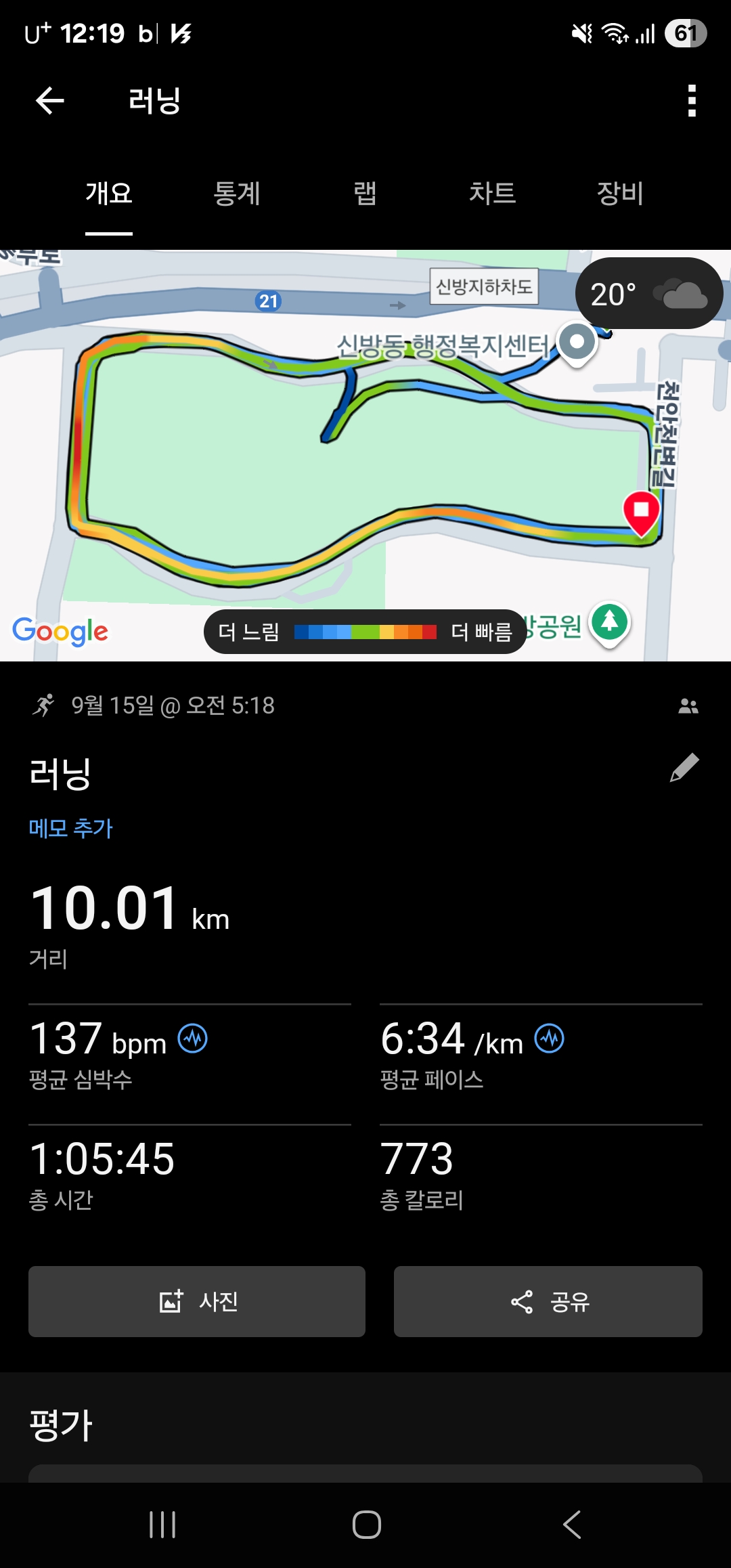Open the activity privacy people icon
The image size is (731, 1568).
coord(688,706)
